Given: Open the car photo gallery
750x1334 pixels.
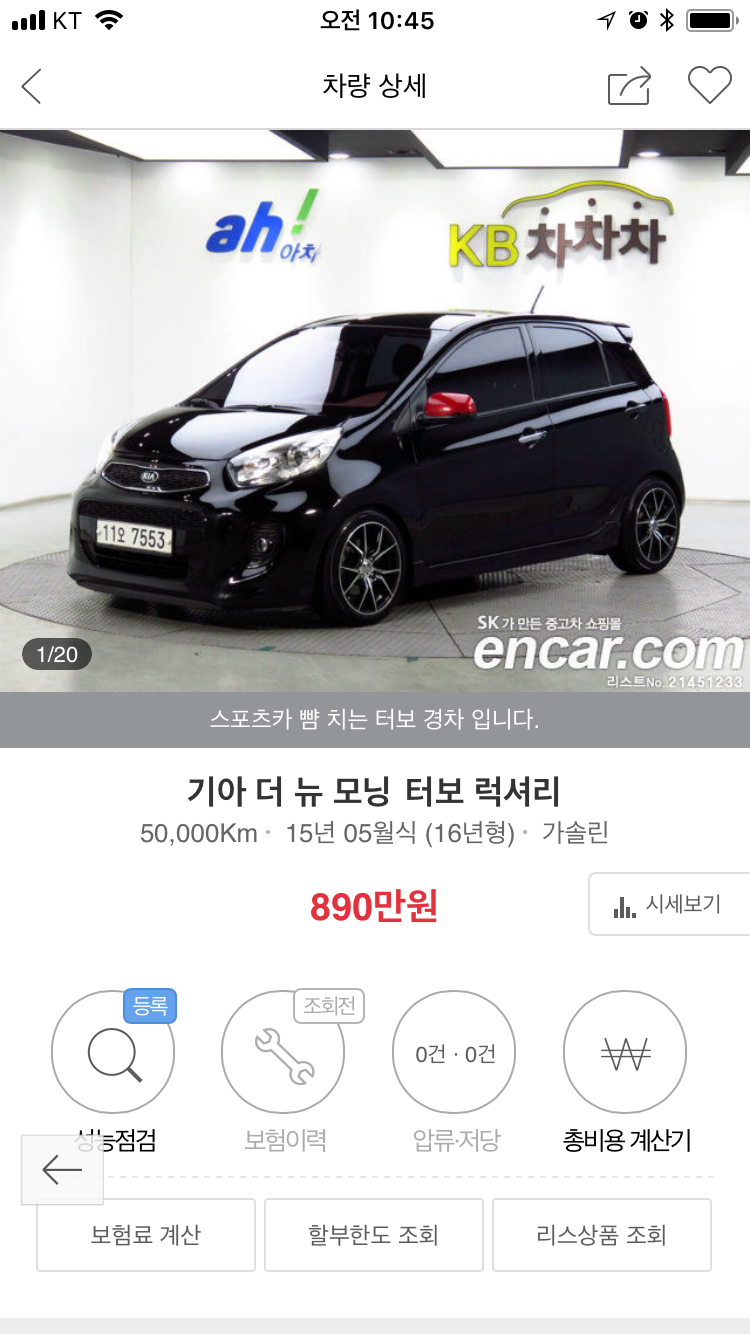Looking at the screenshot, I should pyautogui.click(x=375, y=411).
